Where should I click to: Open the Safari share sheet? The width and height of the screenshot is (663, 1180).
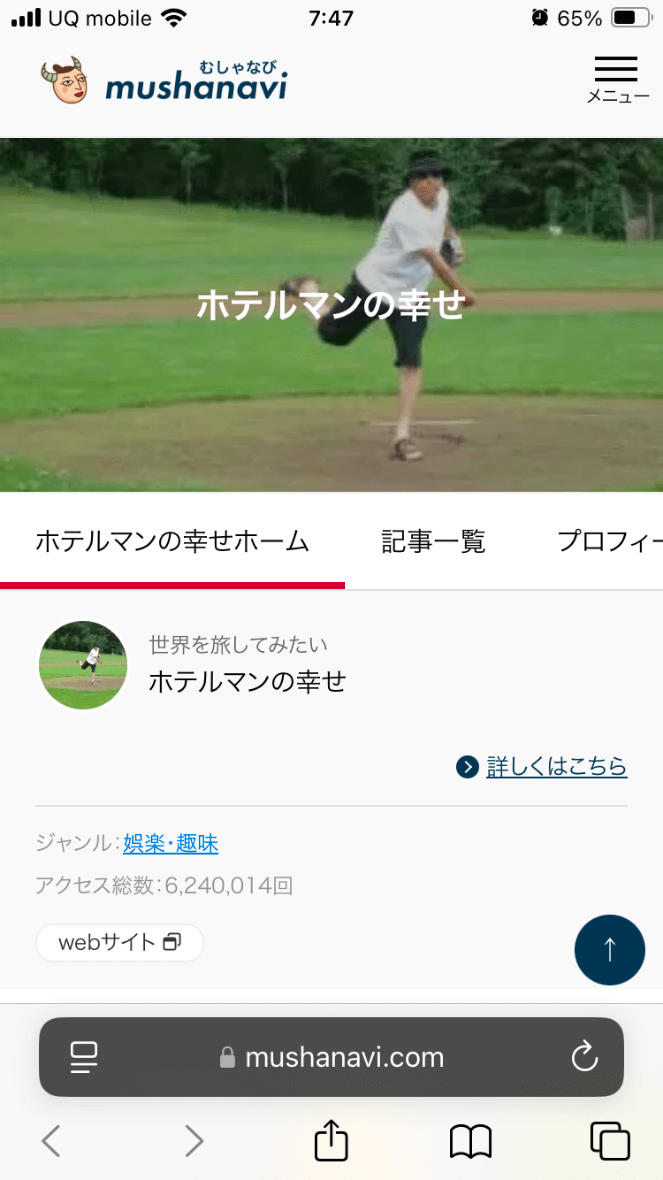331,1140
